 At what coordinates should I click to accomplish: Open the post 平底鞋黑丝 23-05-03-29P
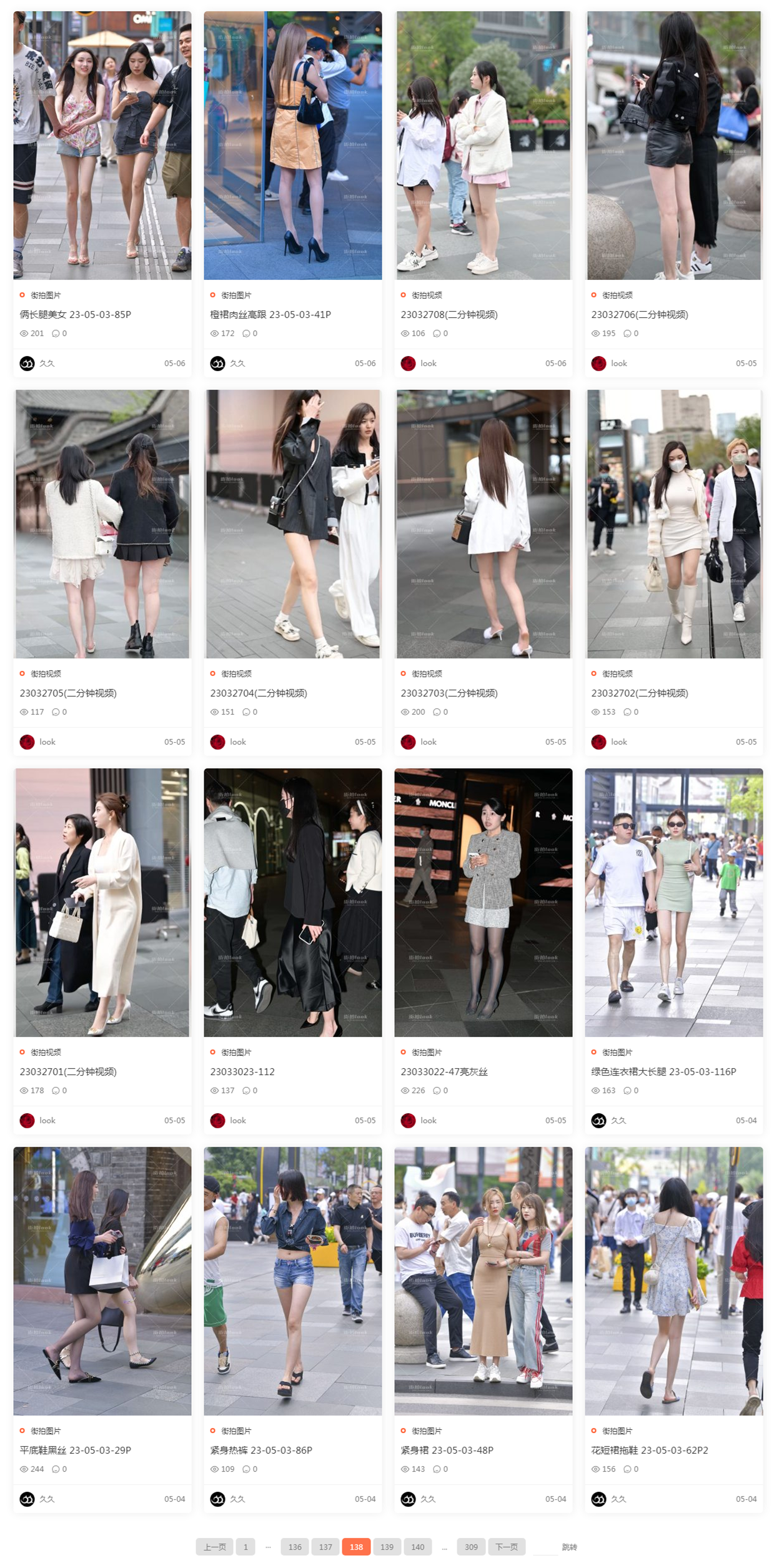(x=76, y=1450)
